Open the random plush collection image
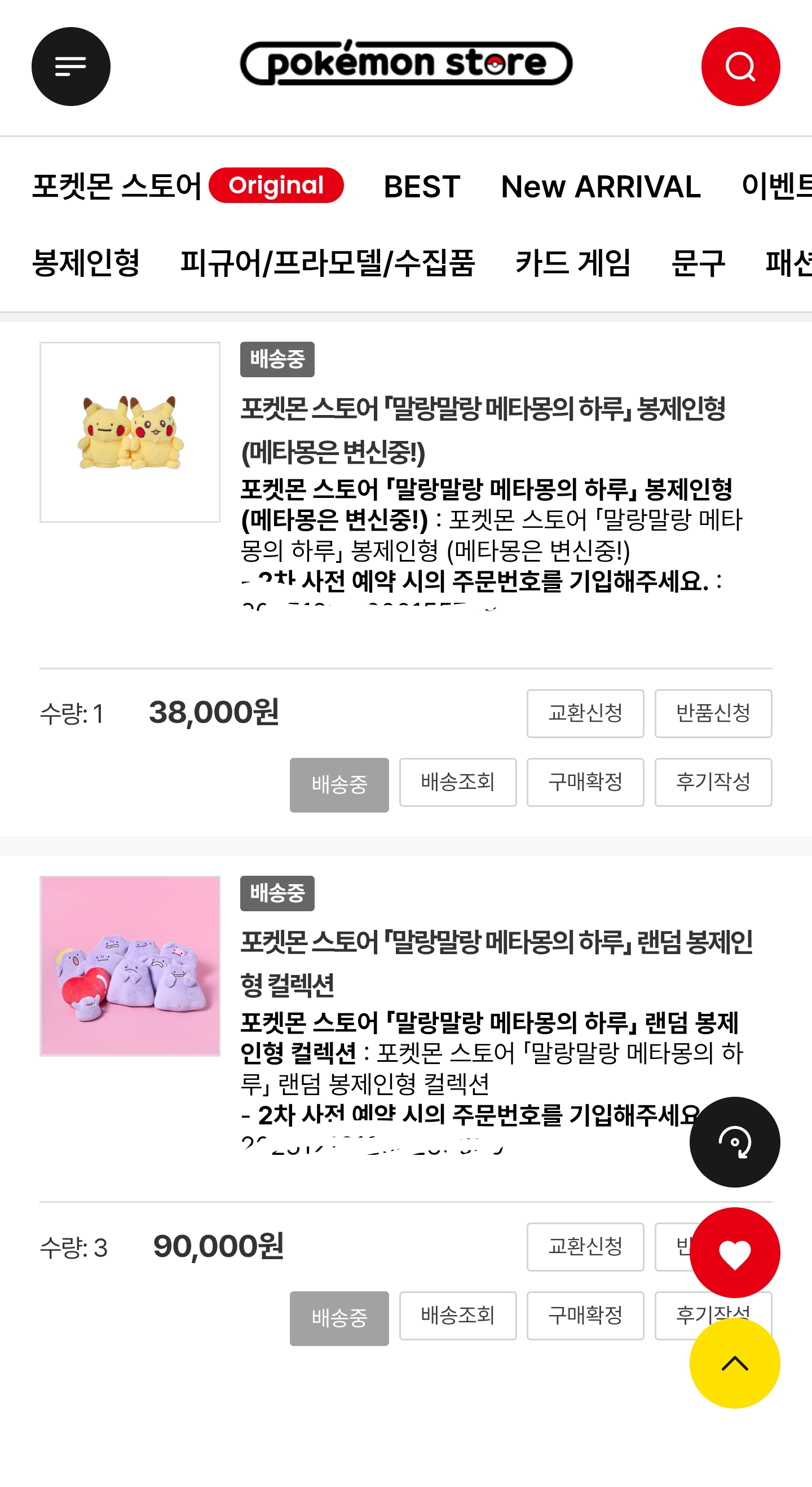This screenshot has width=812, height=1487. tap(130, 965)
